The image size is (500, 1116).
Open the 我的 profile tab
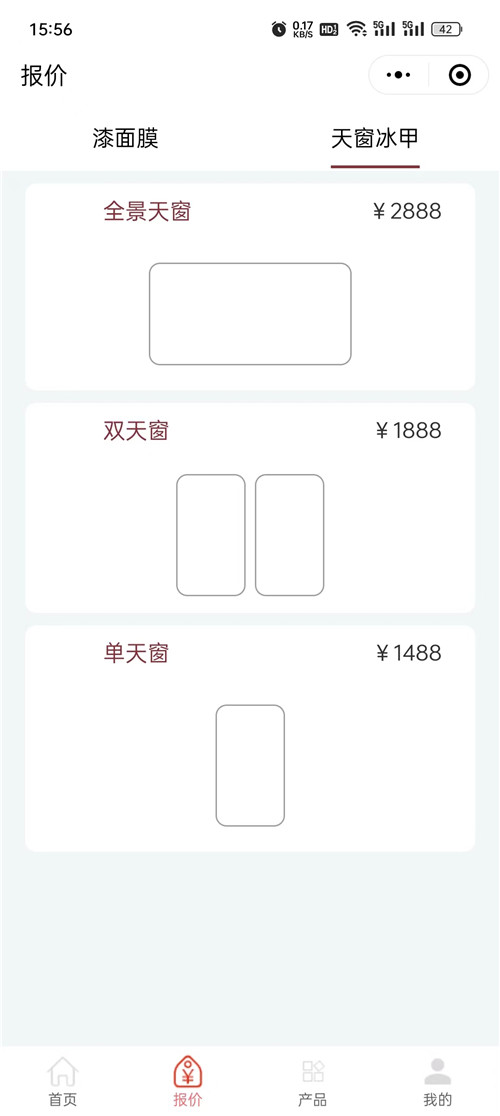437,1081
